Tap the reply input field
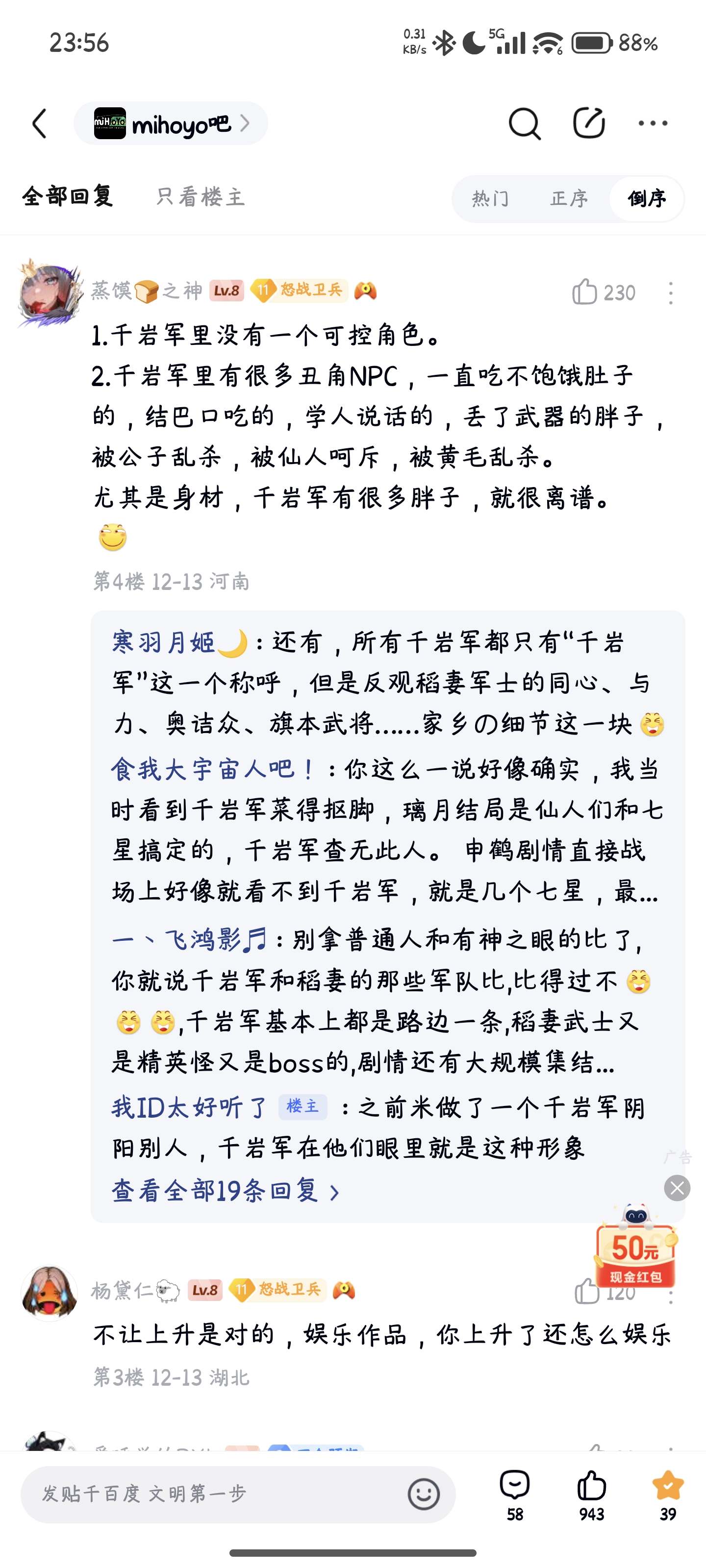The width and height of the screenshot is (706, 1568). (213, 1493)
